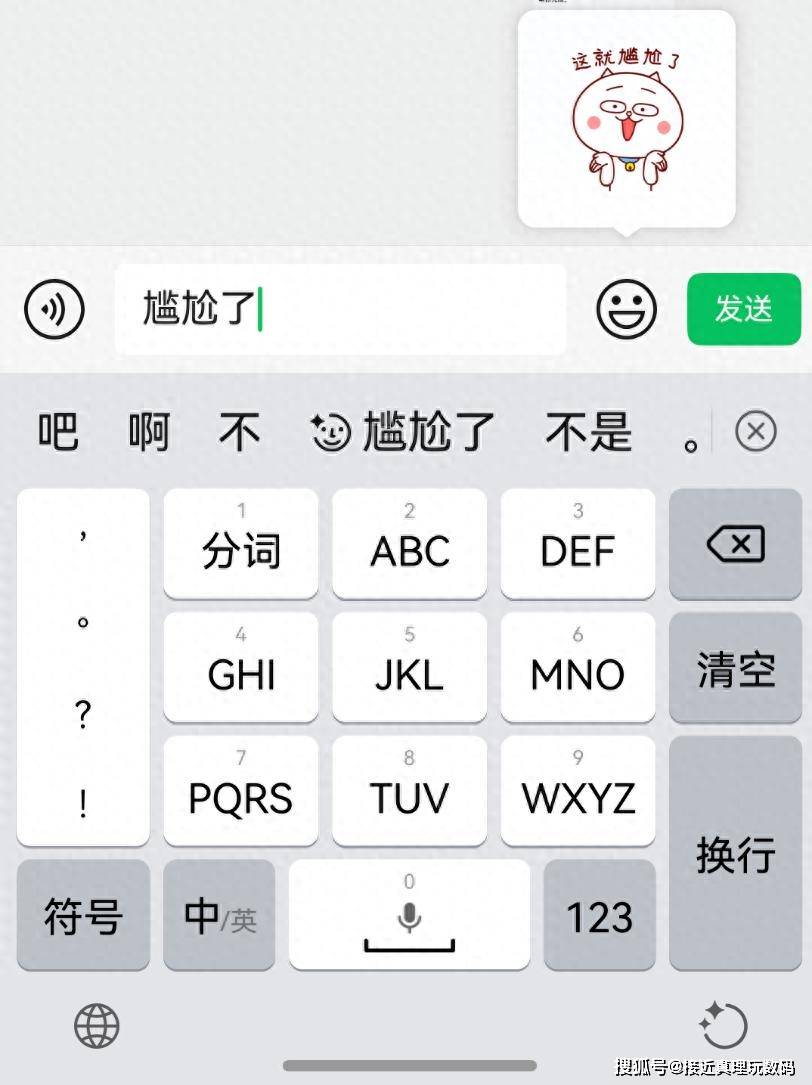The image size is (812, 1085).
Task: Tap the voice message icon
Action: tap(54, 310)
